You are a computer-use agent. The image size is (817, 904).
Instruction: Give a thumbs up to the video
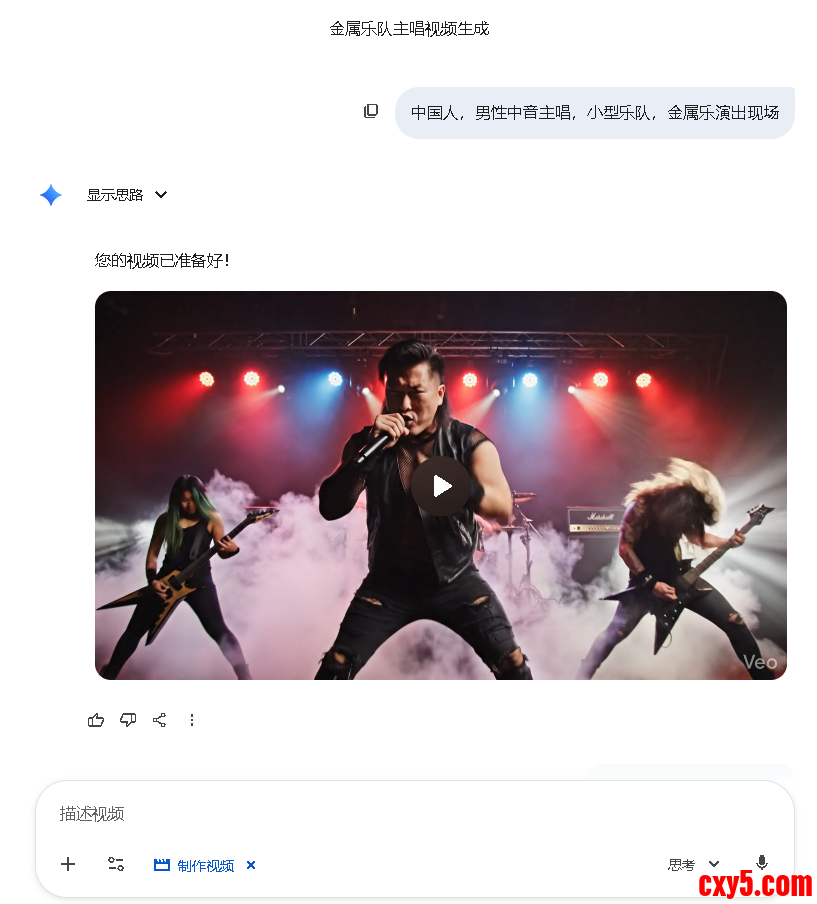95,719
